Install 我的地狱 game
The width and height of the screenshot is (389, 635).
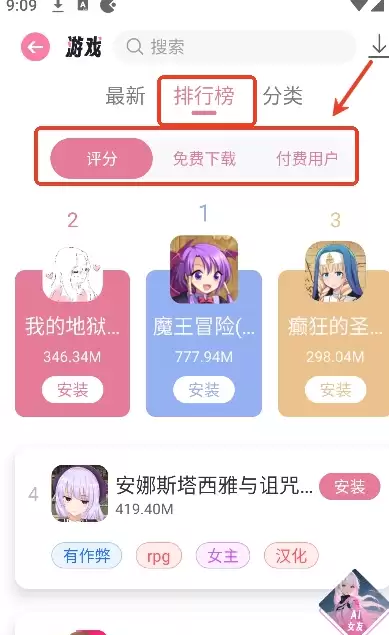pyautogui.click(x=72, y=390)
